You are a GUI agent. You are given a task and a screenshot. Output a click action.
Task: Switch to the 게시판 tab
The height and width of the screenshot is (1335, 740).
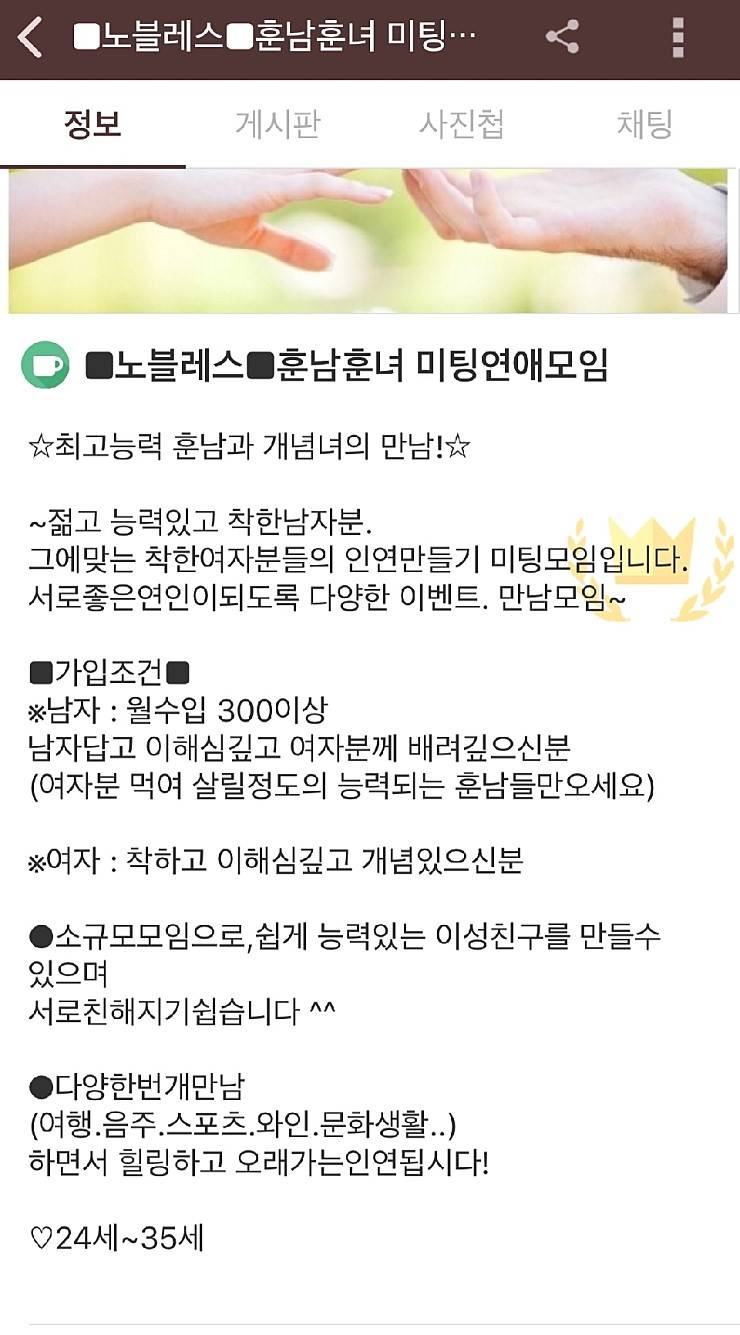[277, 125]
